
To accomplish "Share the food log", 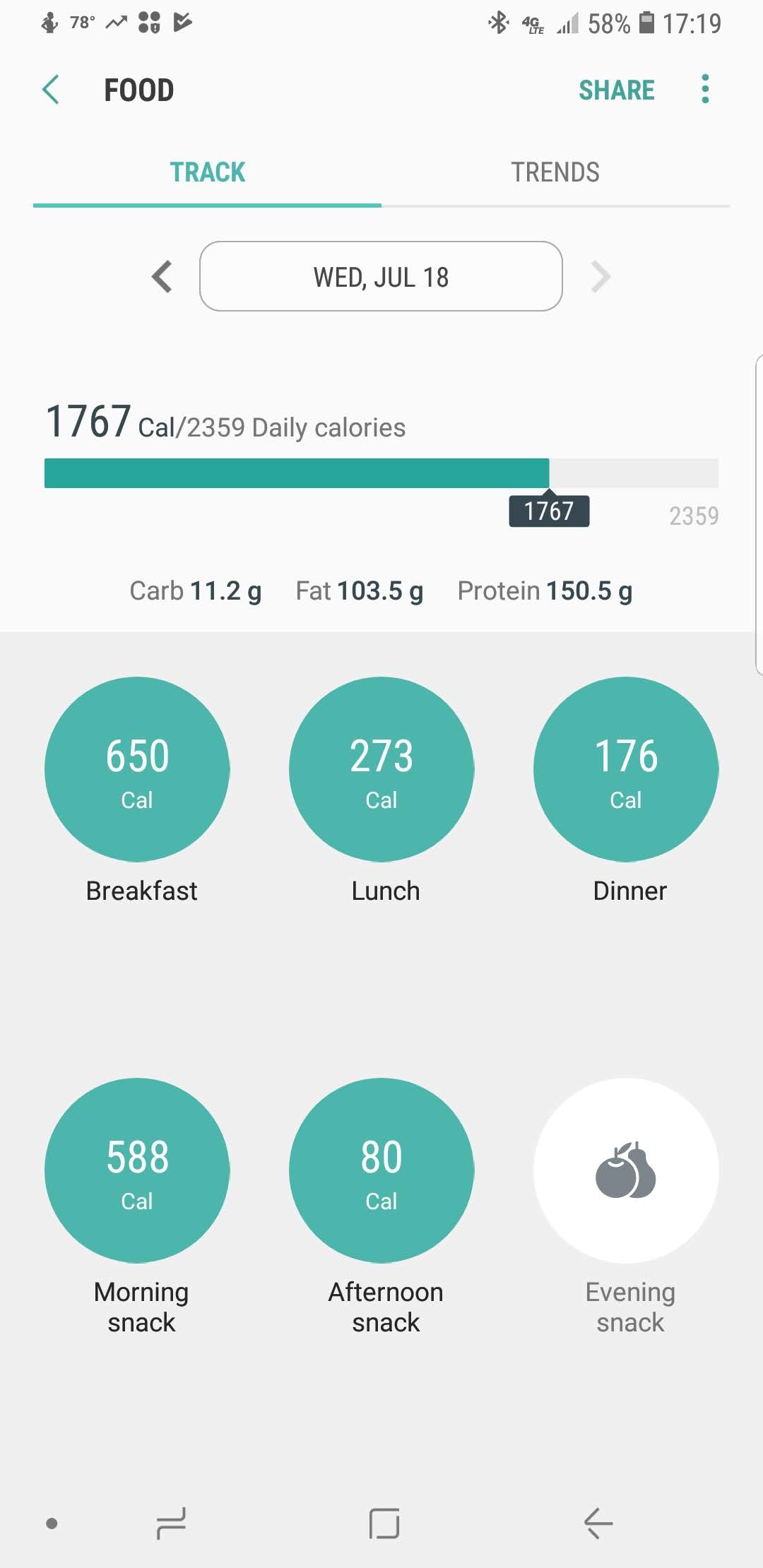I will [616, 90].
